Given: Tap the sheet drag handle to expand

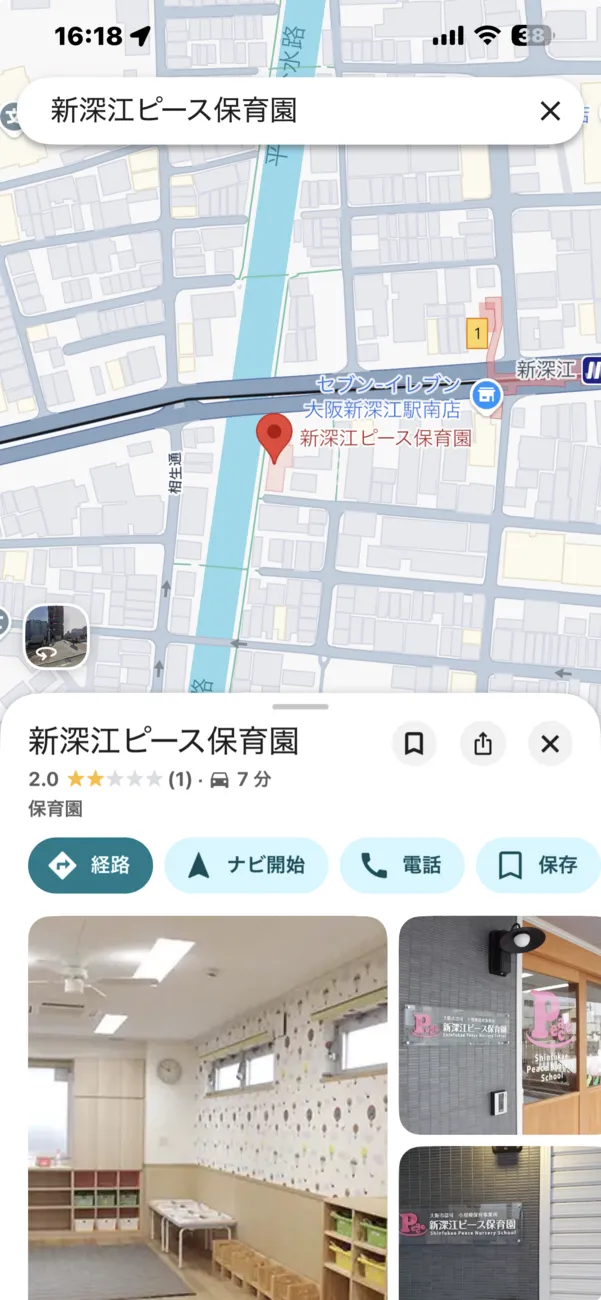Looking at the screenshot, I should pyautogui.click(x=300, y=707).
